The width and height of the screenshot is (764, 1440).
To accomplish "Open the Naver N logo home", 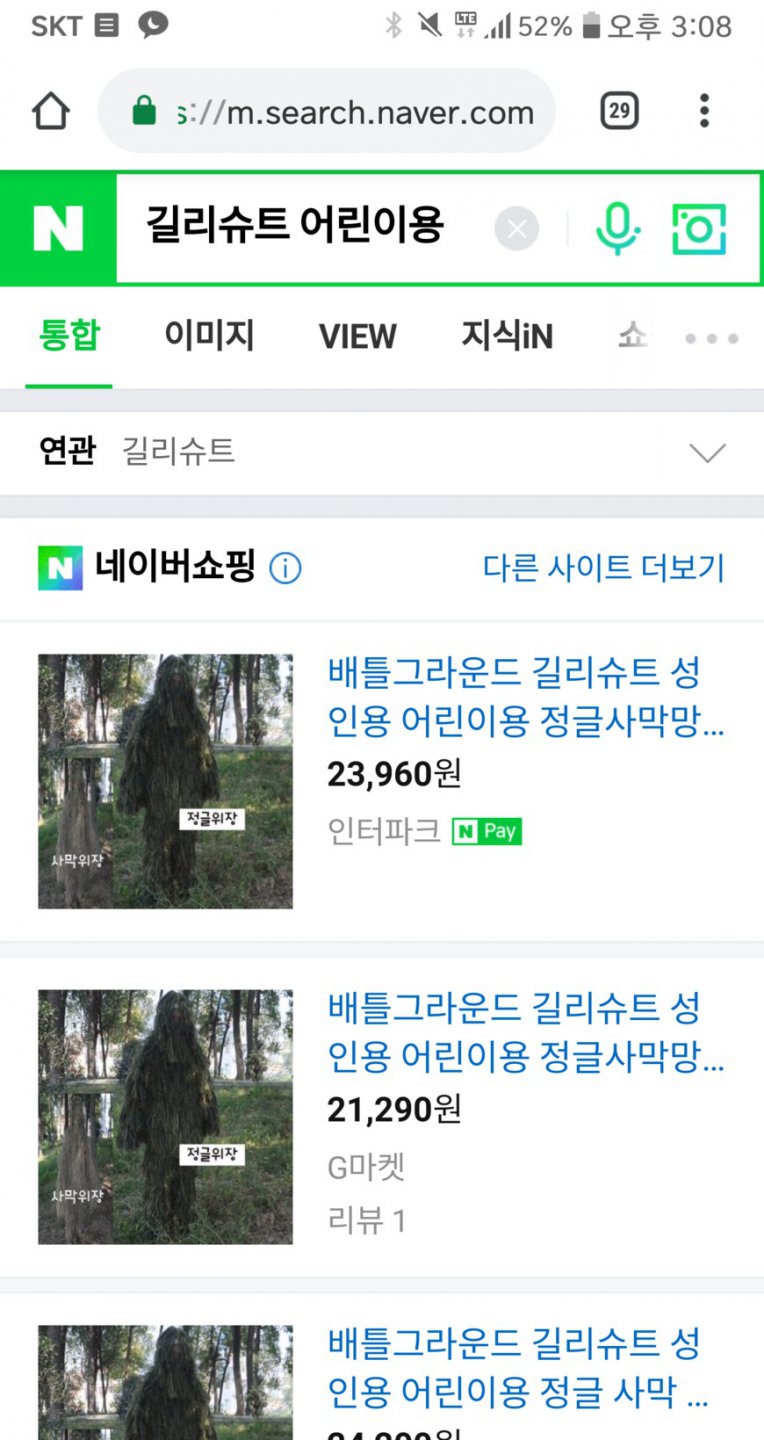I will coord(58,229).
